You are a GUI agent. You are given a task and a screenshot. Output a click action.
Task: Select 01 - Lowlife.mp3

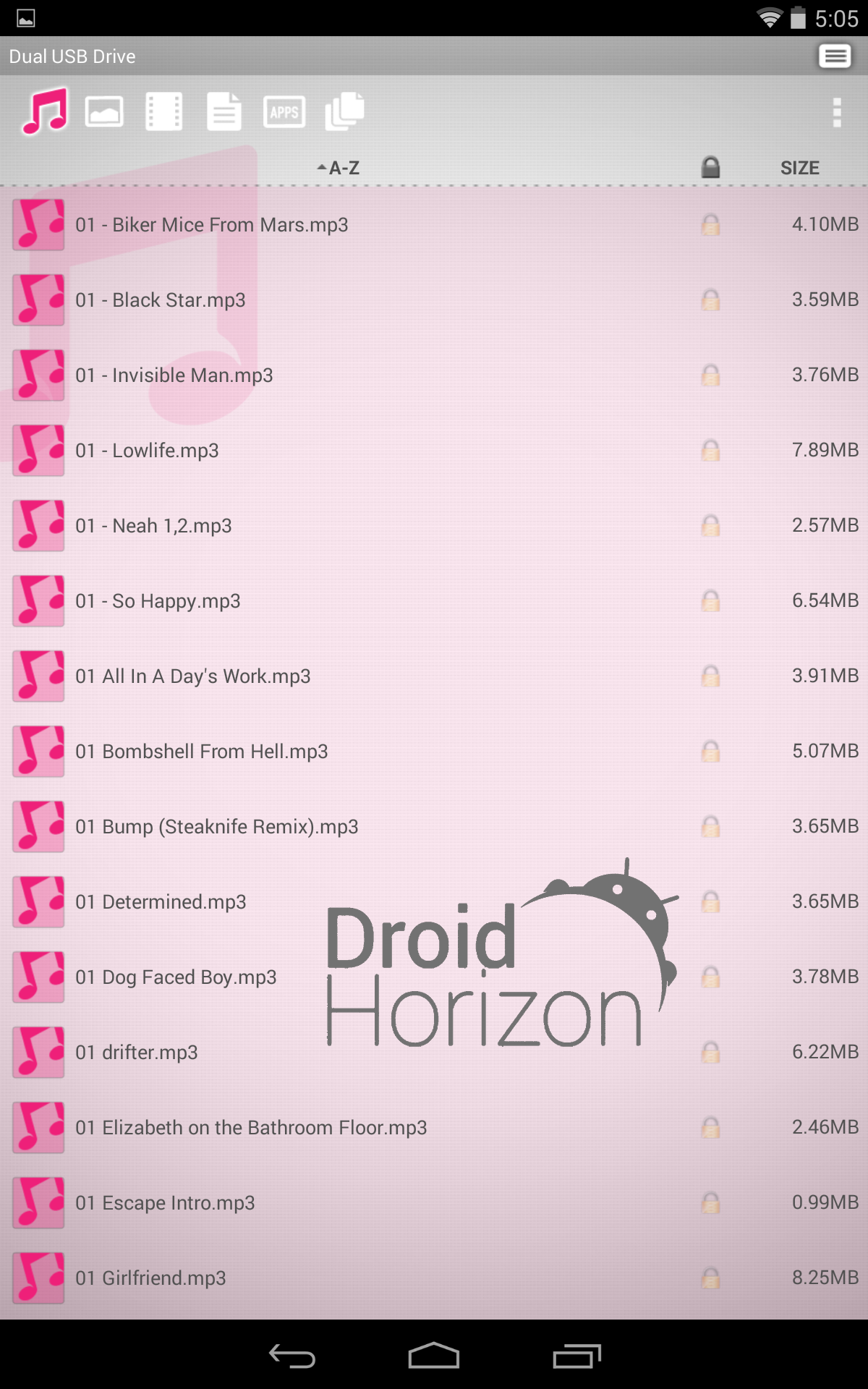434,451
